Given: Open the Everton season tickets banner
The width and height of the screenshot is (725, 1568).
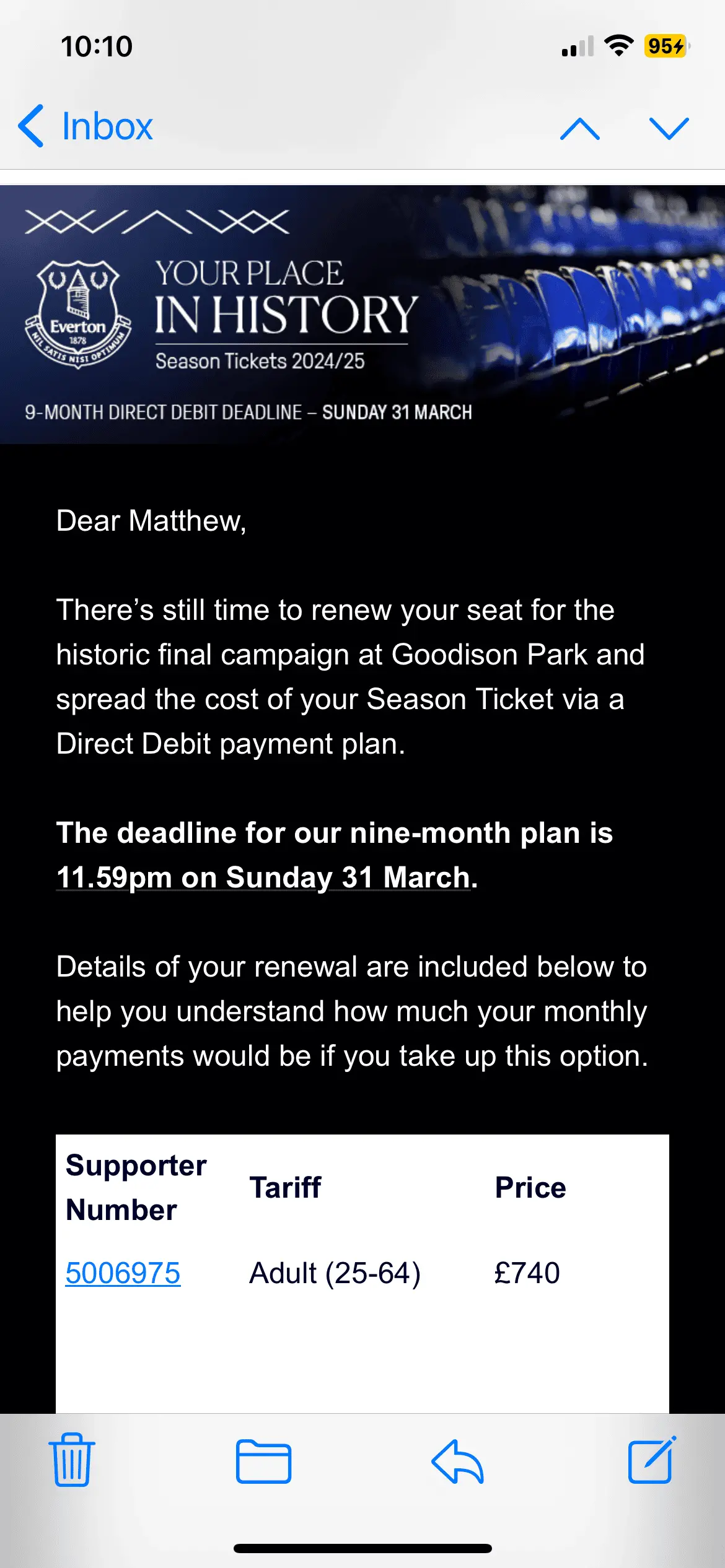Looking at the screenshot, I should coord(362,314).
